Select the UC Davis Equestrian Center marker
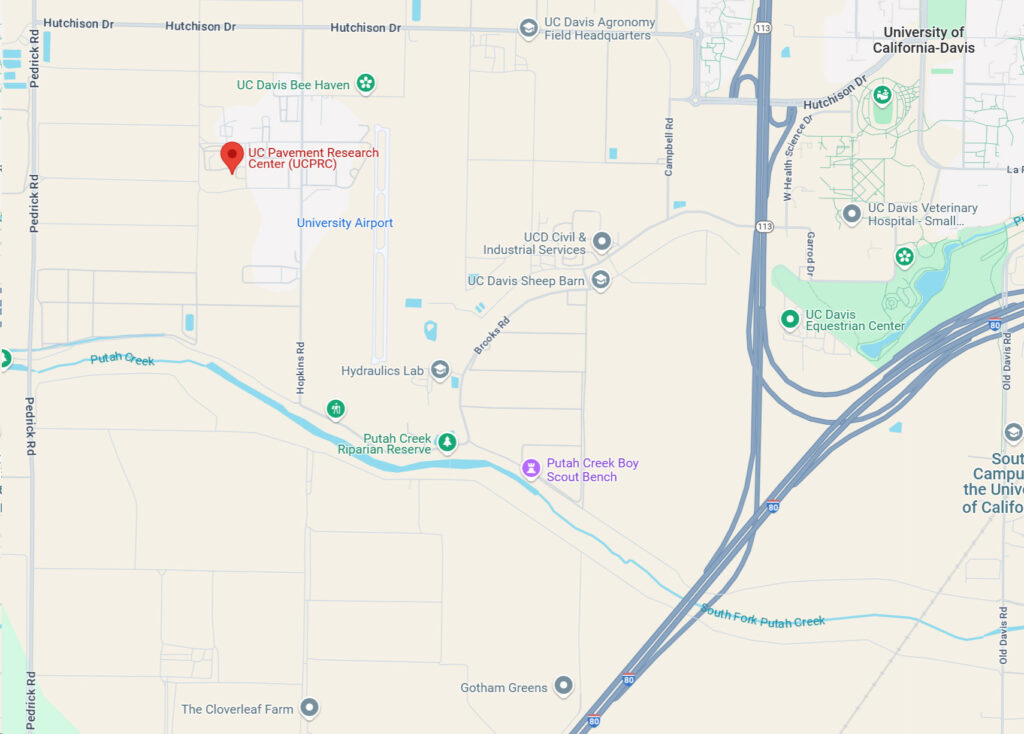This screenshot has width=1024, height=734. [790, 319]
